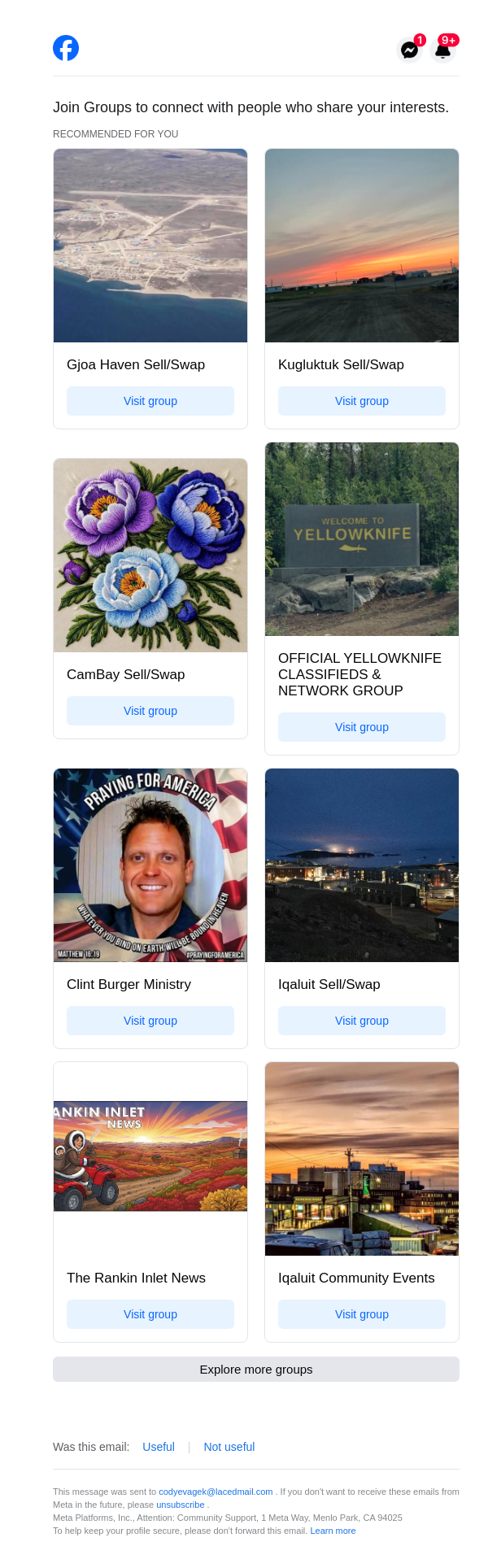This screenshot has height=1568, width=488.
Task: Open the Gjoa Haven aerial photo tile
Action: (150, 246)
